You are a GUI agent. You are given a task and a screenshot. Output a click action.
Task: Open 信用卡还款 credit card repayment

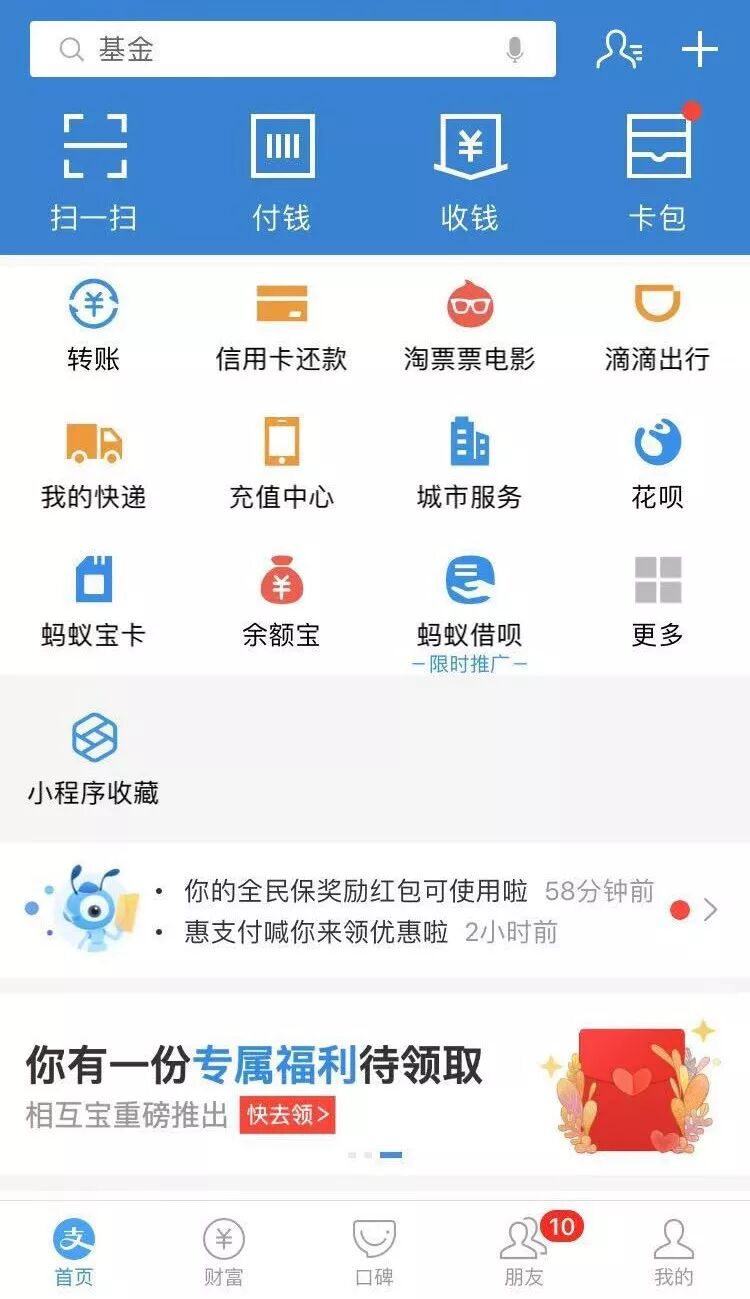tap(282, 325)
